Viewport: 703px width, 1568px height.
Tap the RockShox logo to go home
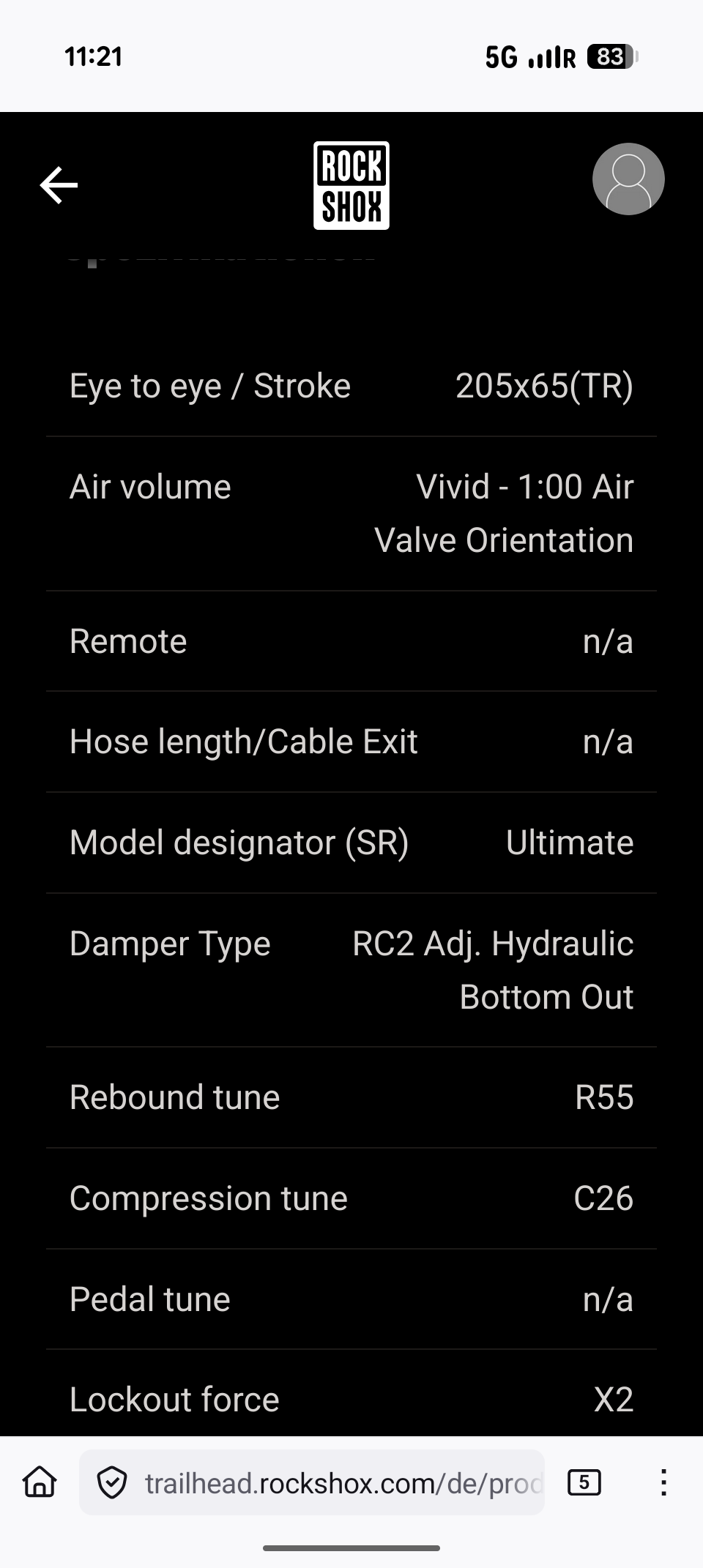tap(351, 185)
